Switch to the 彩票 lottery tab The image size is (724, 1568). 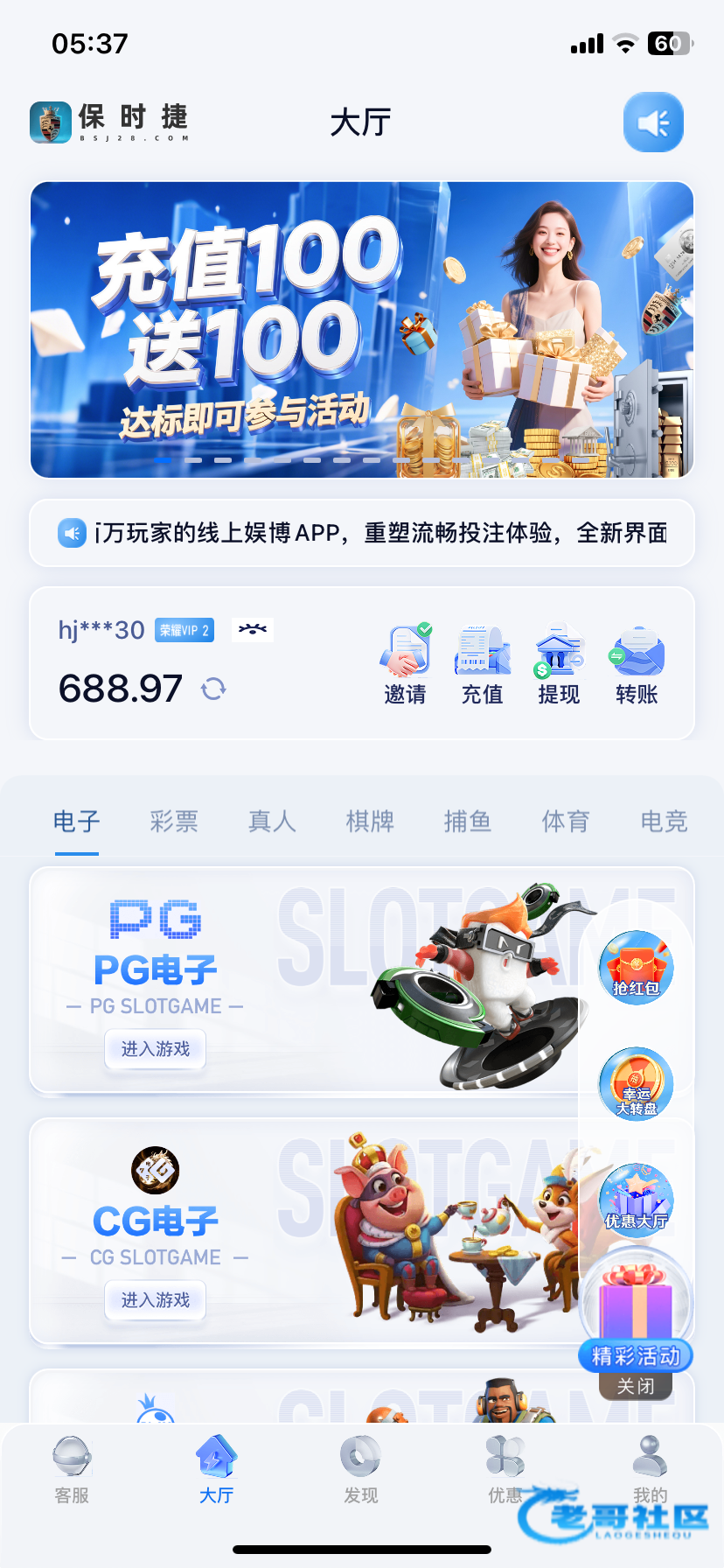pyautogui.click(x=174, y=821)
